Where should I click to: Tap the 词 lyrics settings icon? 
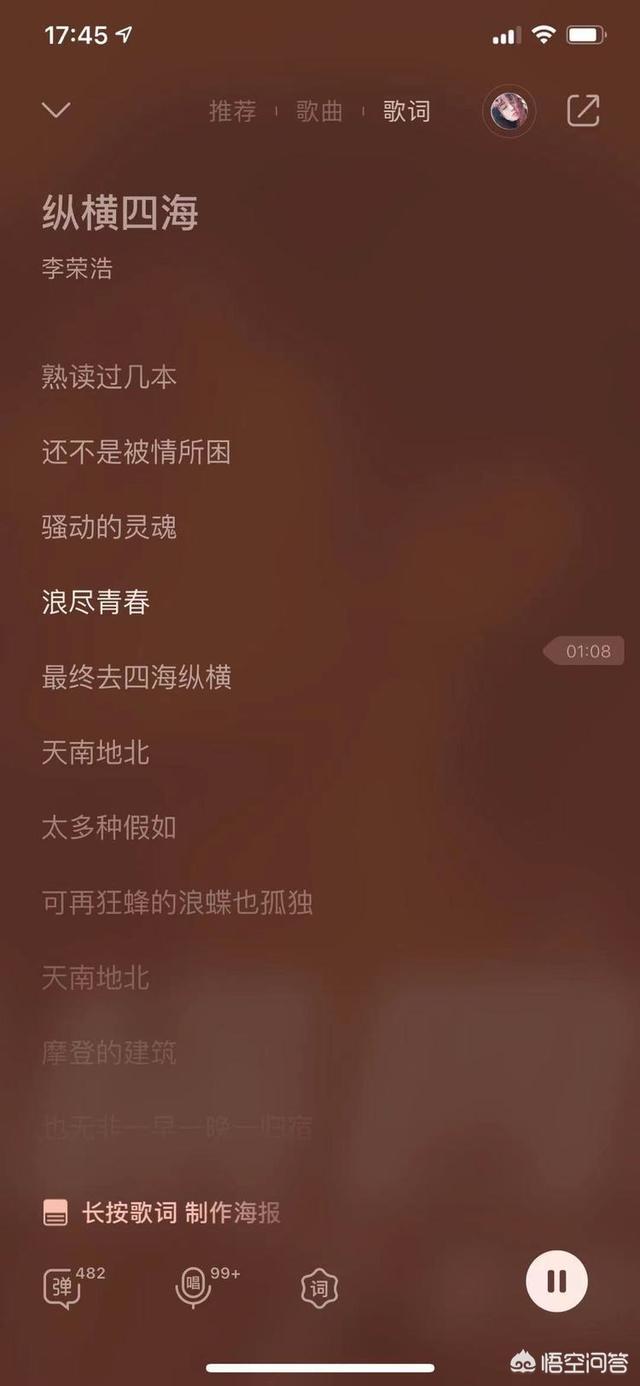tap(319, 1288)
